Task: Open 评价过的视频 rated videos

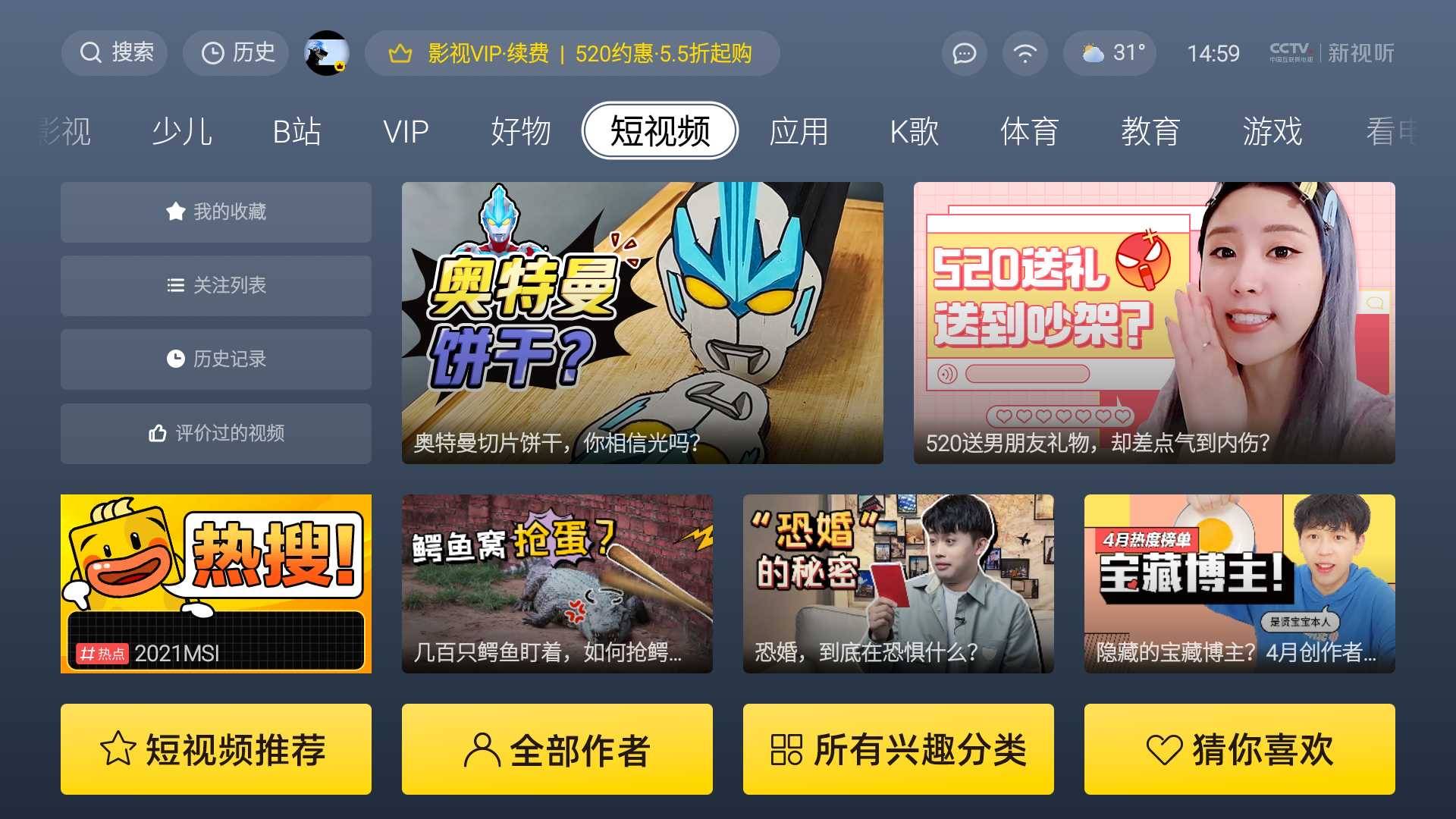Action: [216, 433]
